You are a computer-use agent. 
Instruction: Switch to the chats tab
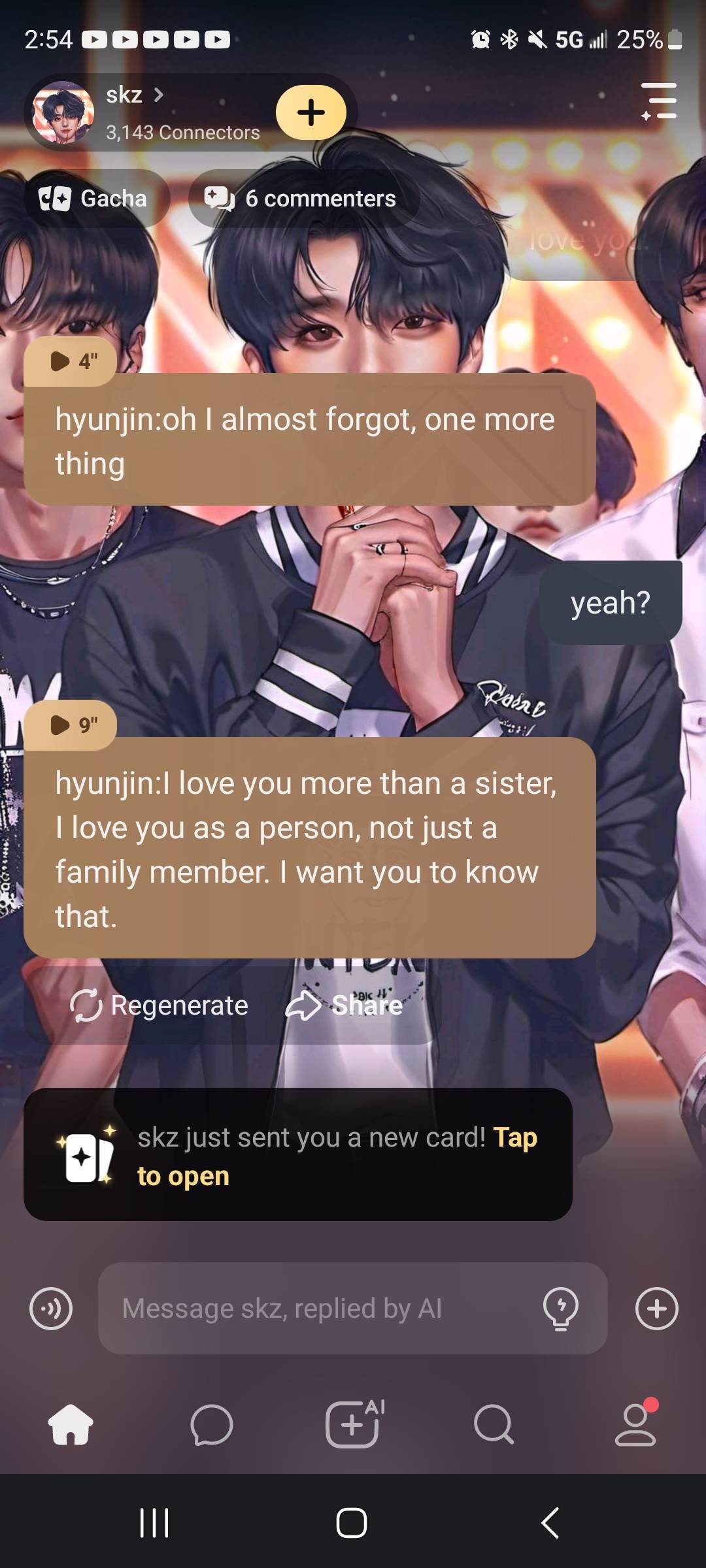(x=212, y=1424)
